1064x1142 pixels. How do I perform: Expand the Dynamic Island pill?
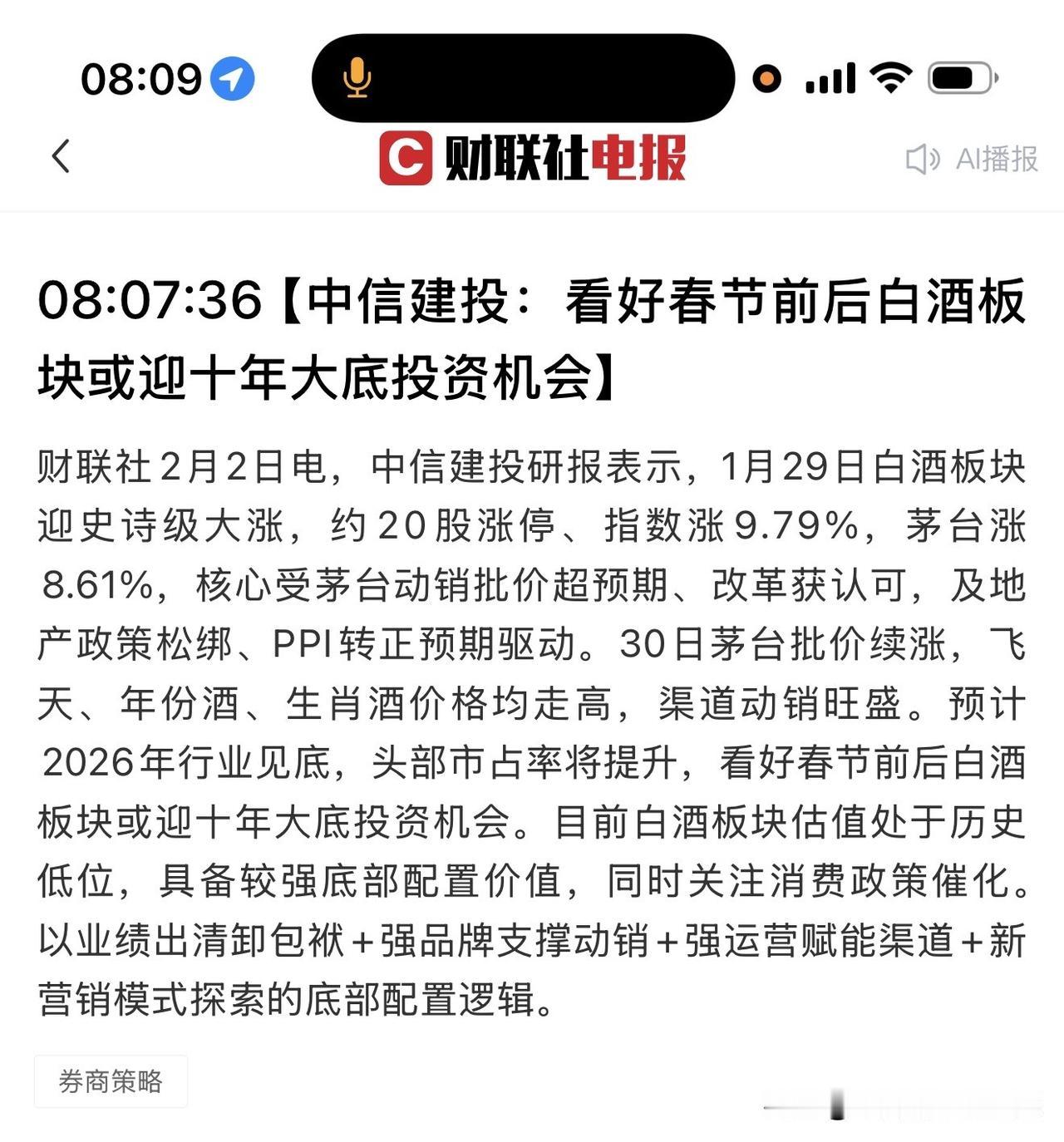[x=524, y=77]
